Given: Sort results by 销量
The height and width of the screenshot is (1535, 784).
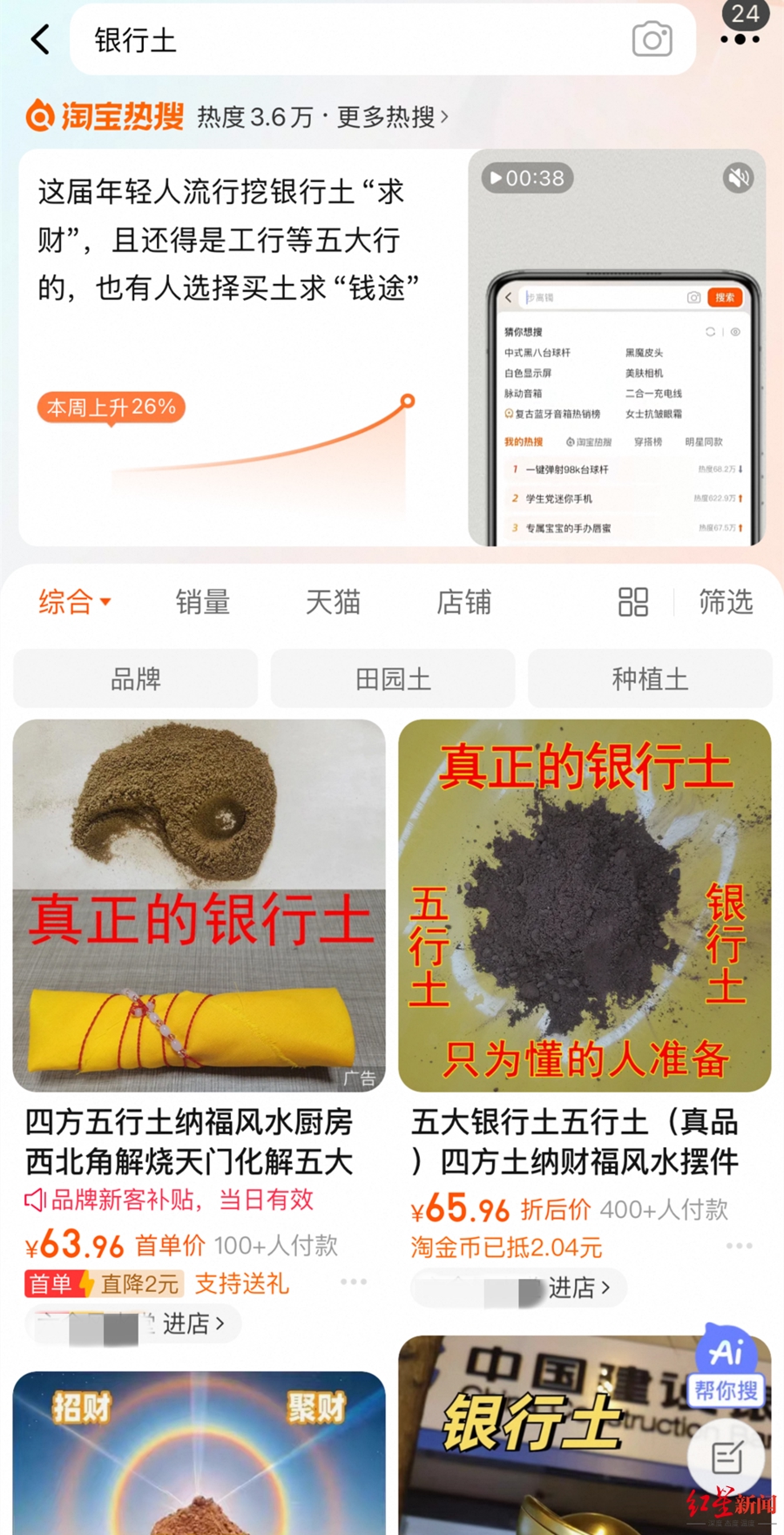Looking at the screenshot, I should pyautogui.click(x=202, y=602).
